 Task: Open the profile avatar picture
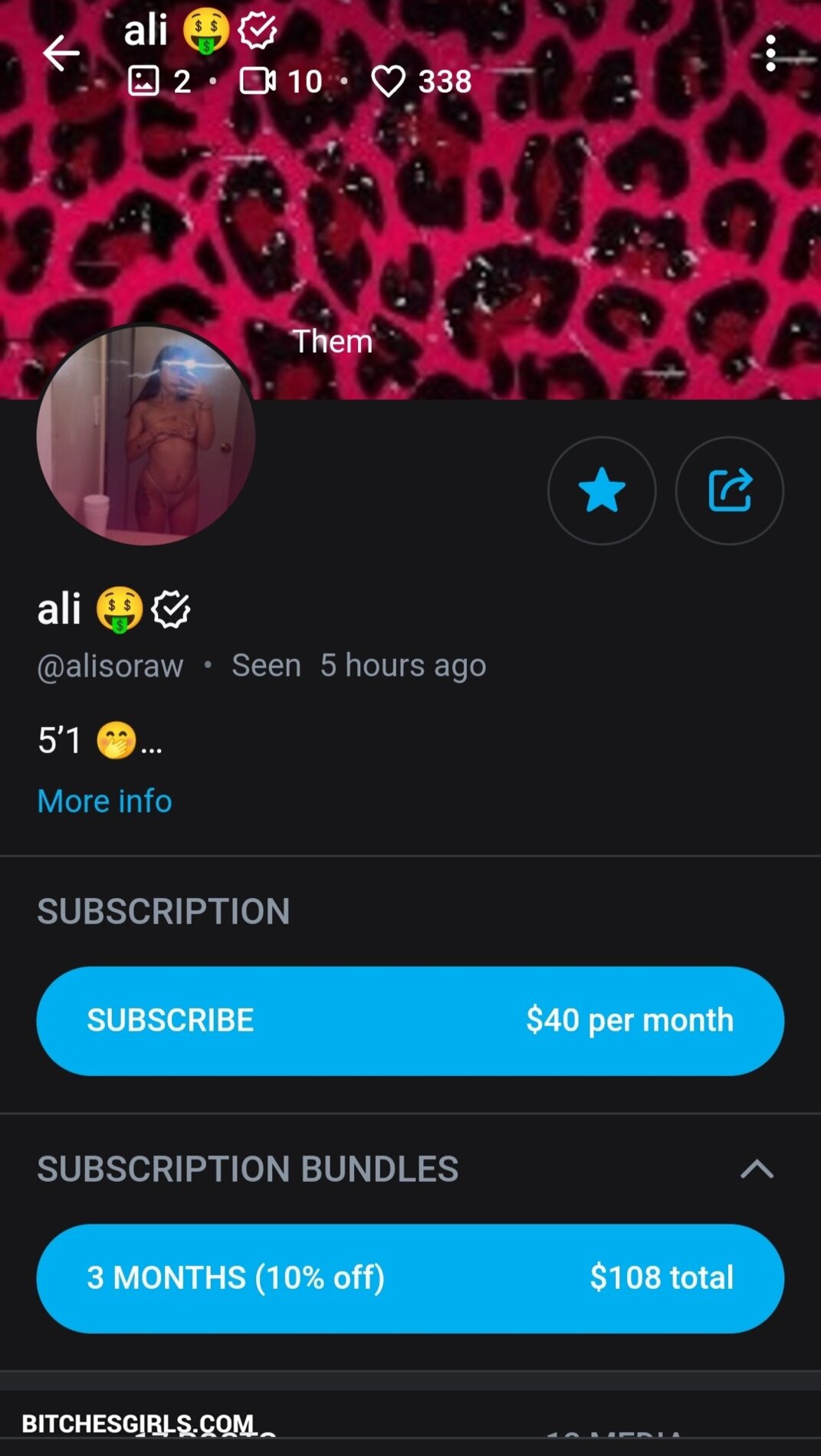click(146, 435)
